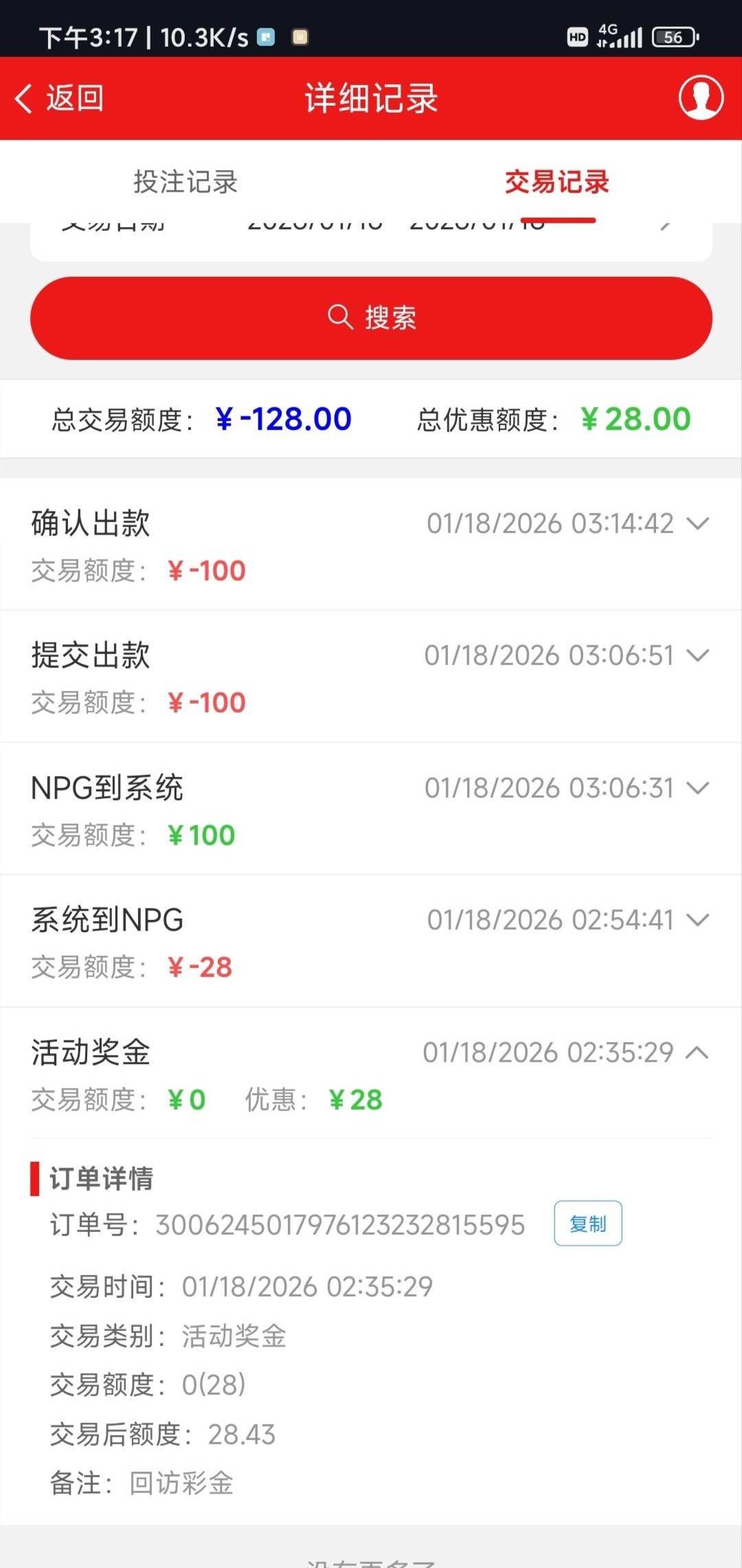This screenshot has width=742, height=1568.
Task: Open the user profile icon
Action: (x=701, y=98)
